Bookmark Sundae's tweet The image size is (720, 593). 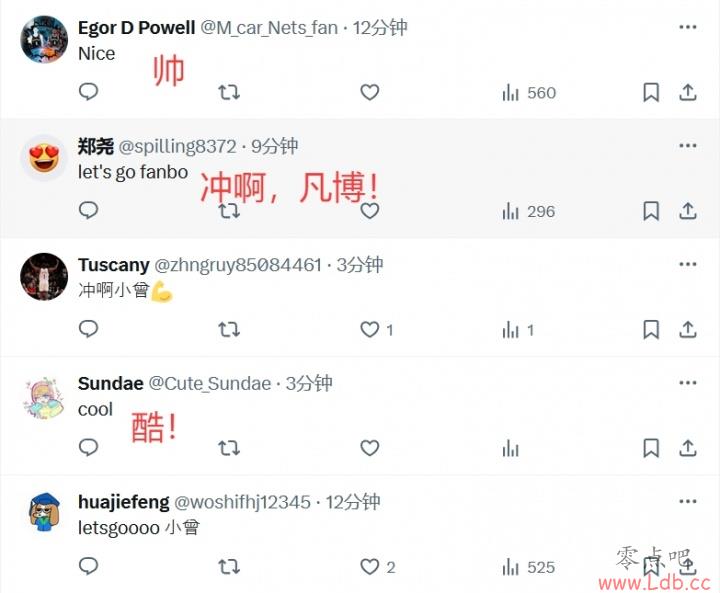[651, 448]
